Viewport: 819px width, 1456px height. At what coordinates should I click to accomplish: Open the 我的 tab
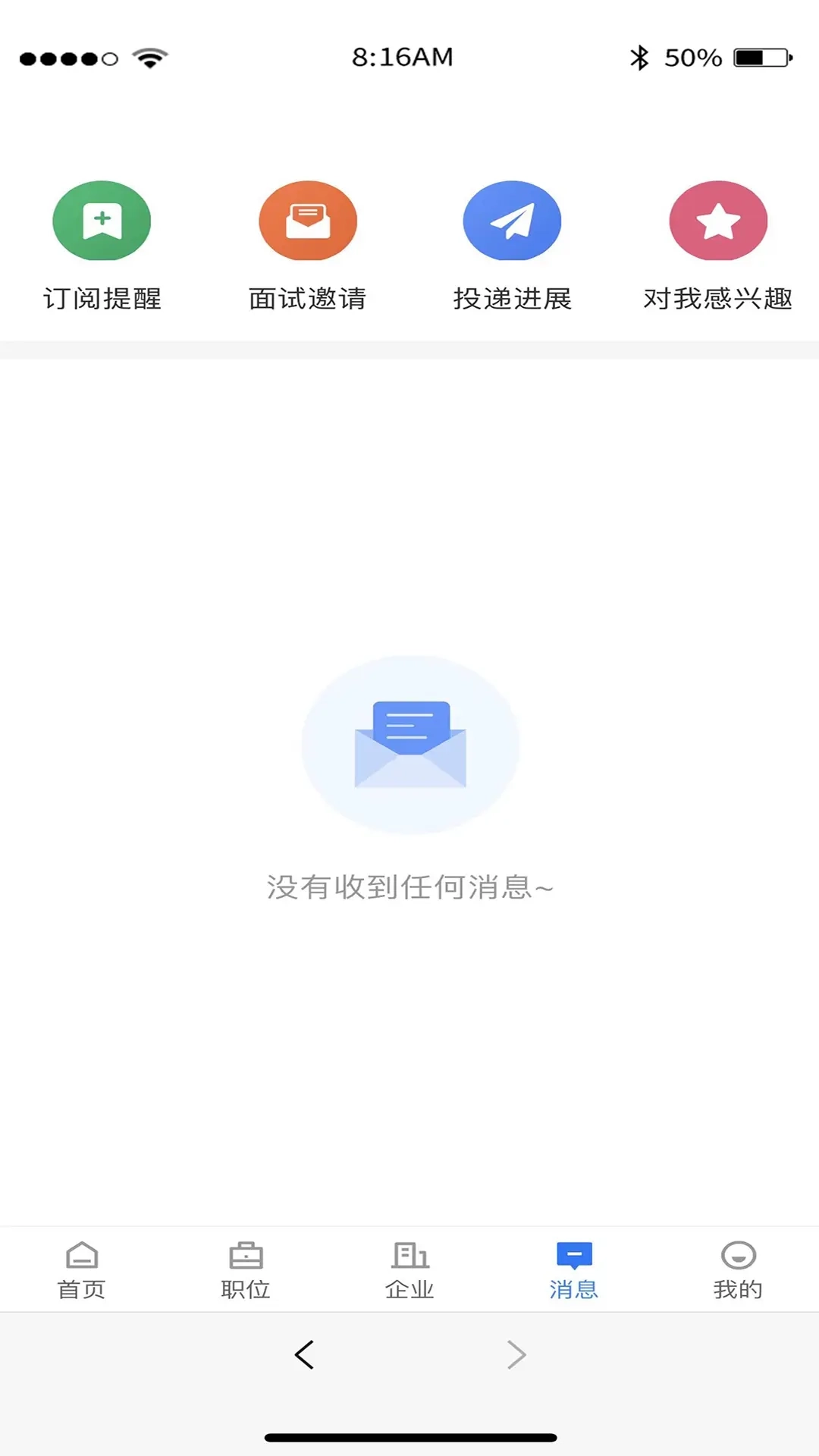[x=738, y=1270]
